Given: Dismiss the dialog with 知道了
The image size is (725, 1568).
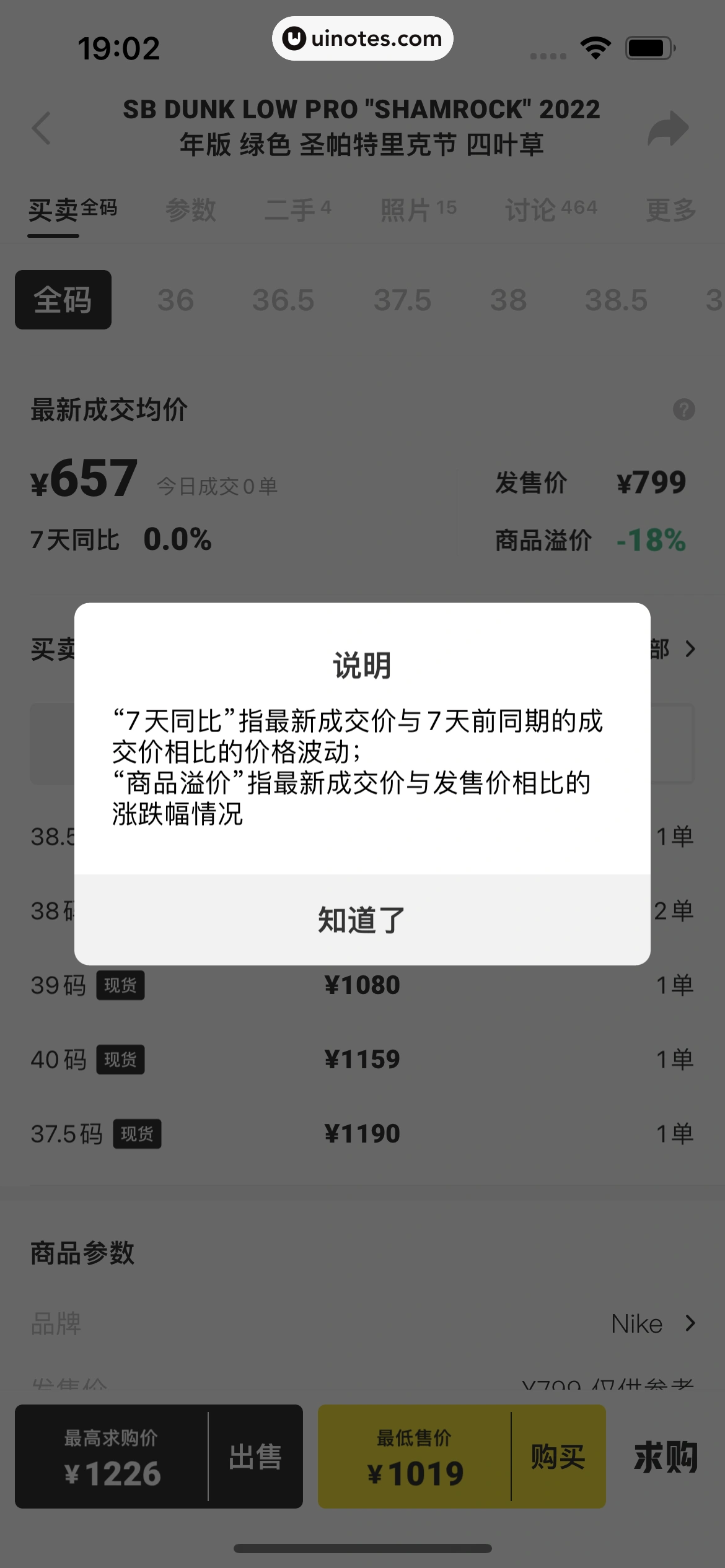Looking at the screenshot, I should click(362, 920).
